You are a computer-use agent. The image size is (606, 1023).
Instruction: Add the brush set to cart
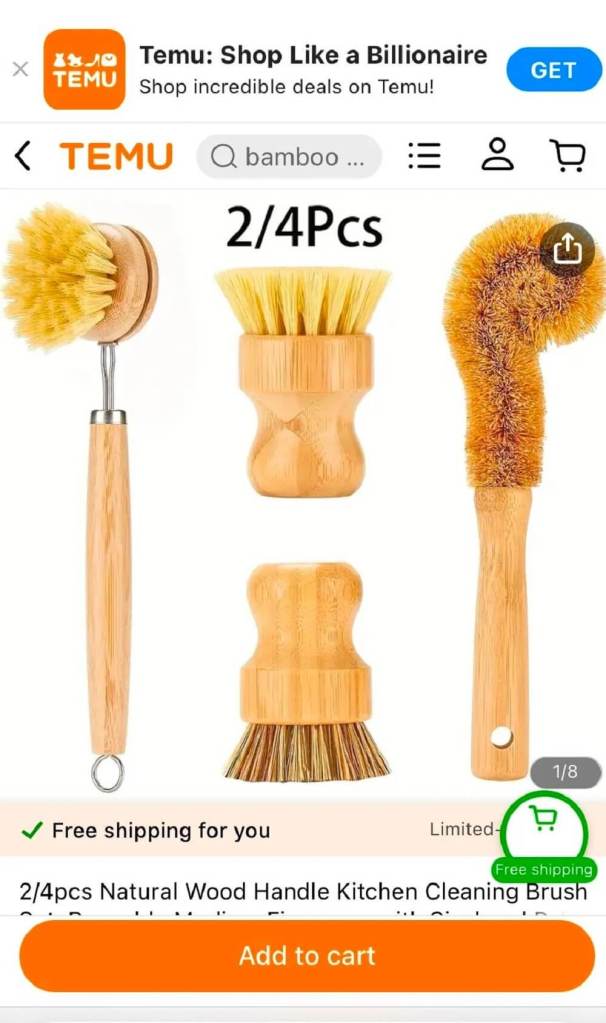pyautogui.click(x=307, y=955)
